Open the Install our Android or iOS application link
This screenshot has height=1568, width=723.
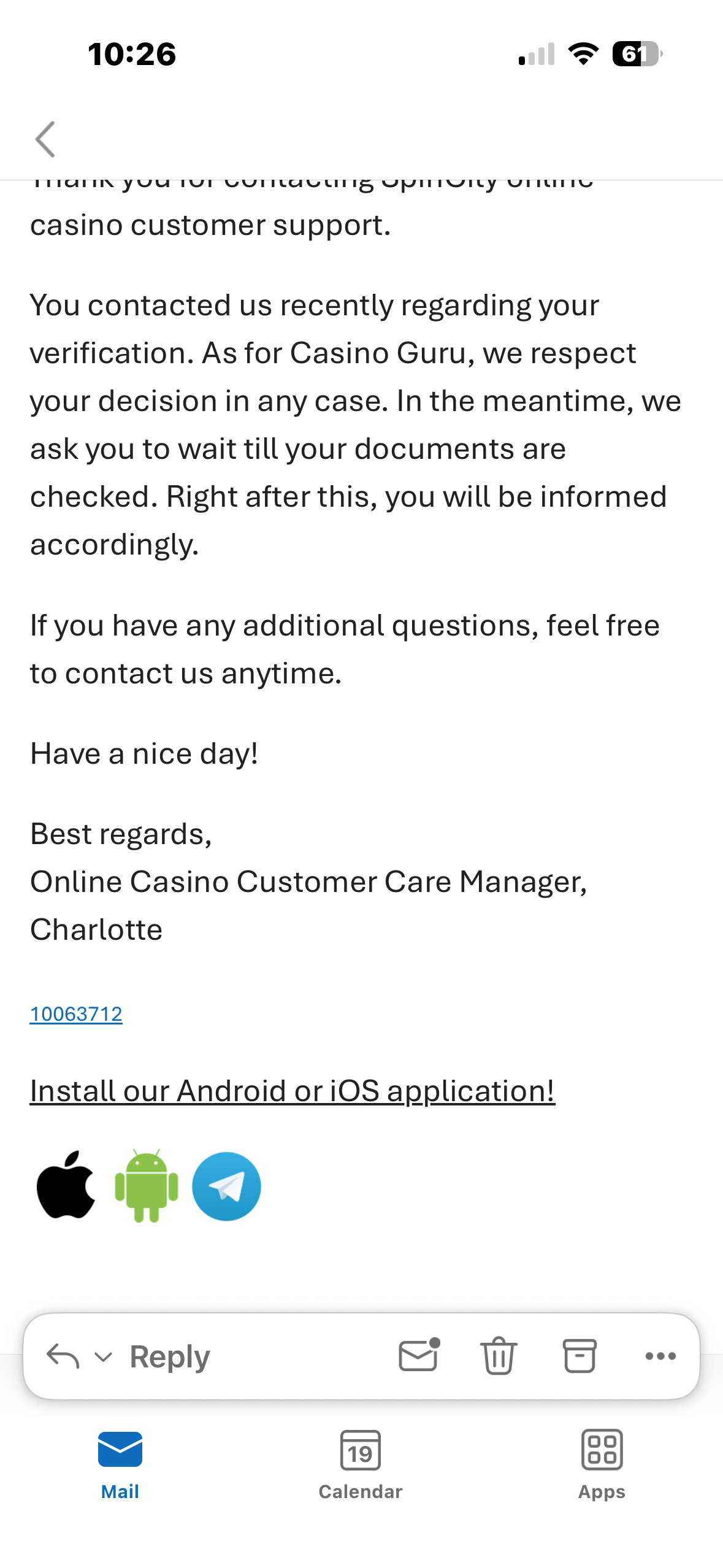[x=293, y=1091]
